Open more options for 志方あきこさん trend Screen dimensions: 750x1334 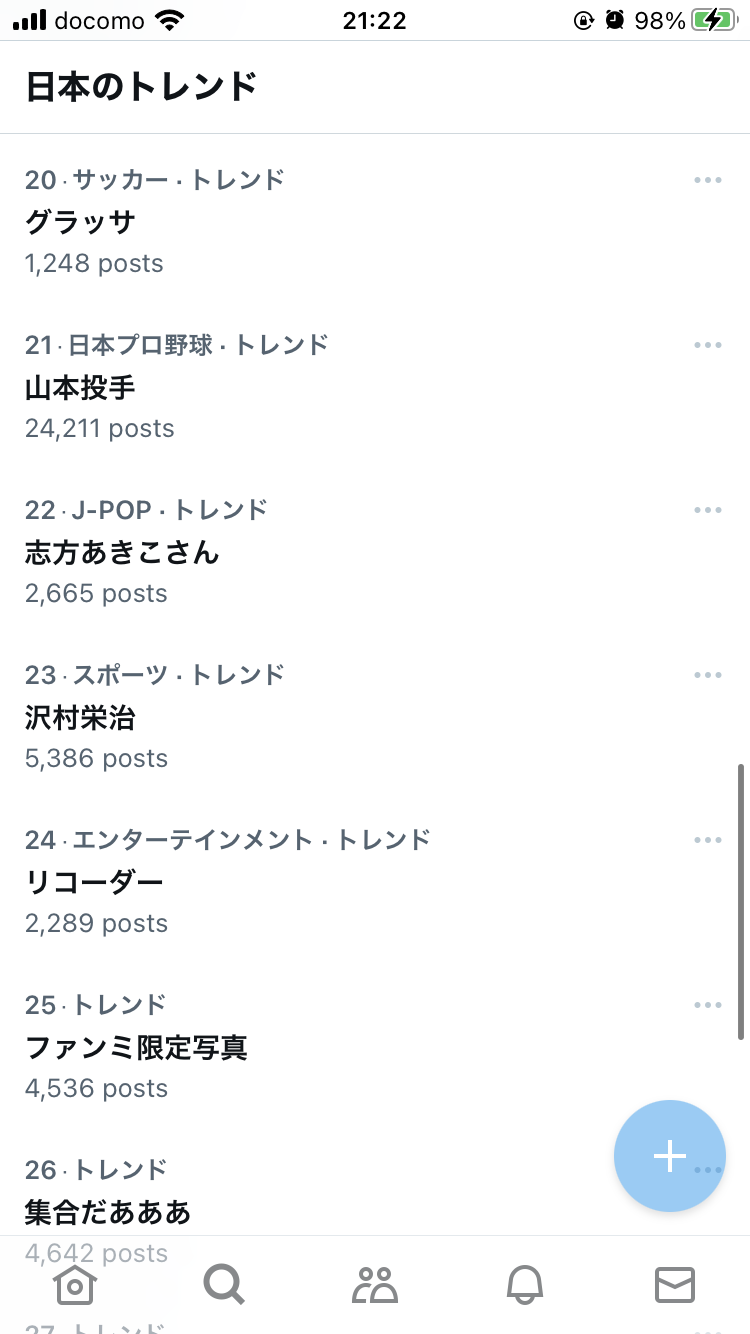point(708,510)
